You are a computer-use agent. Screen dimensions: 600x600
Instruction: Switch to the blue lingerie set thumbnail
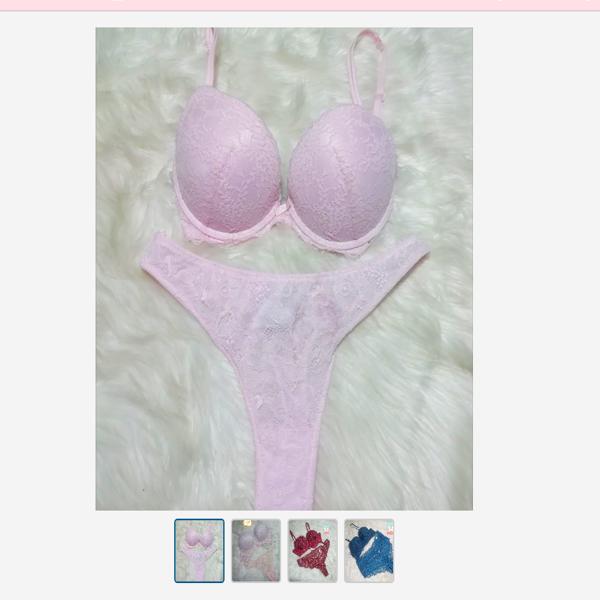(369, 550)
